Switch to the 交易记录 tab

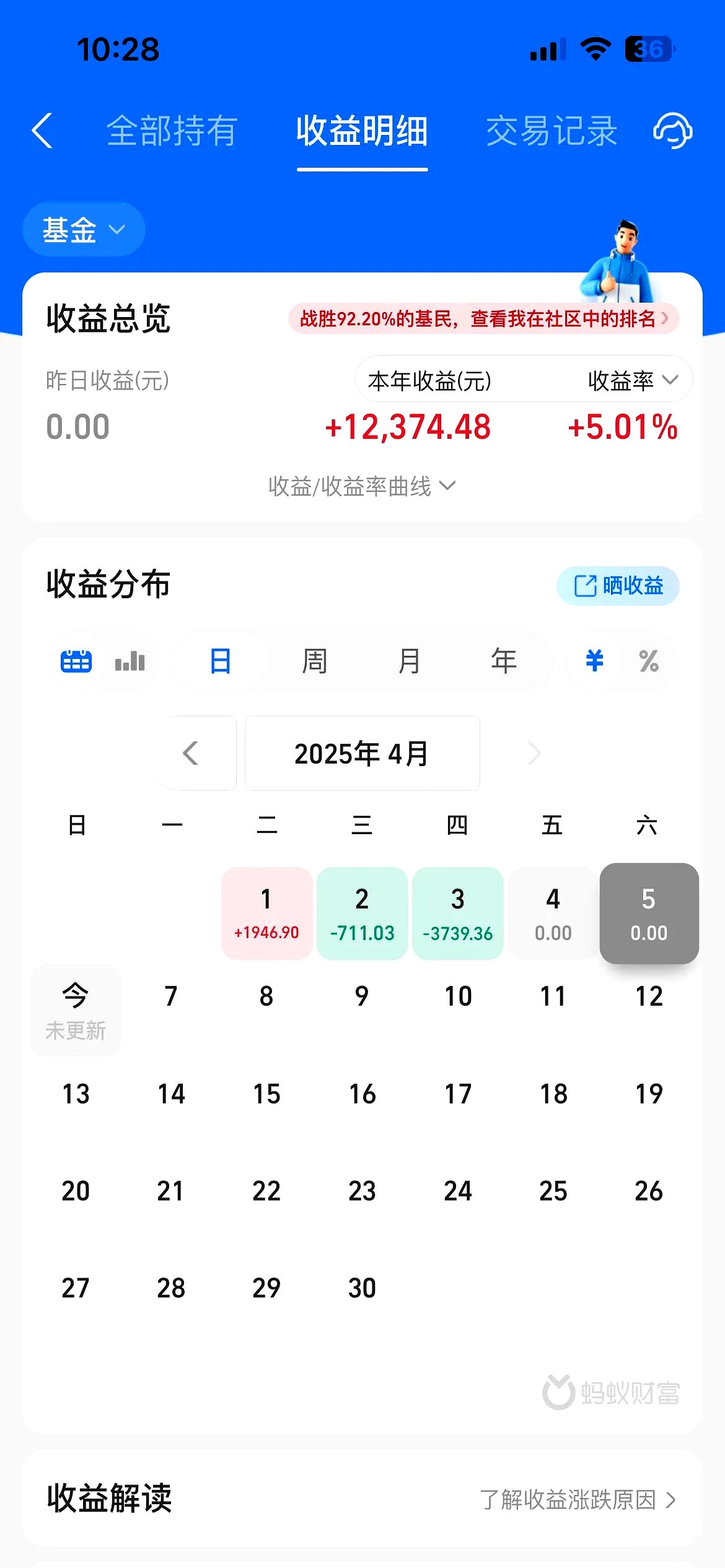(x=550, y=132)
